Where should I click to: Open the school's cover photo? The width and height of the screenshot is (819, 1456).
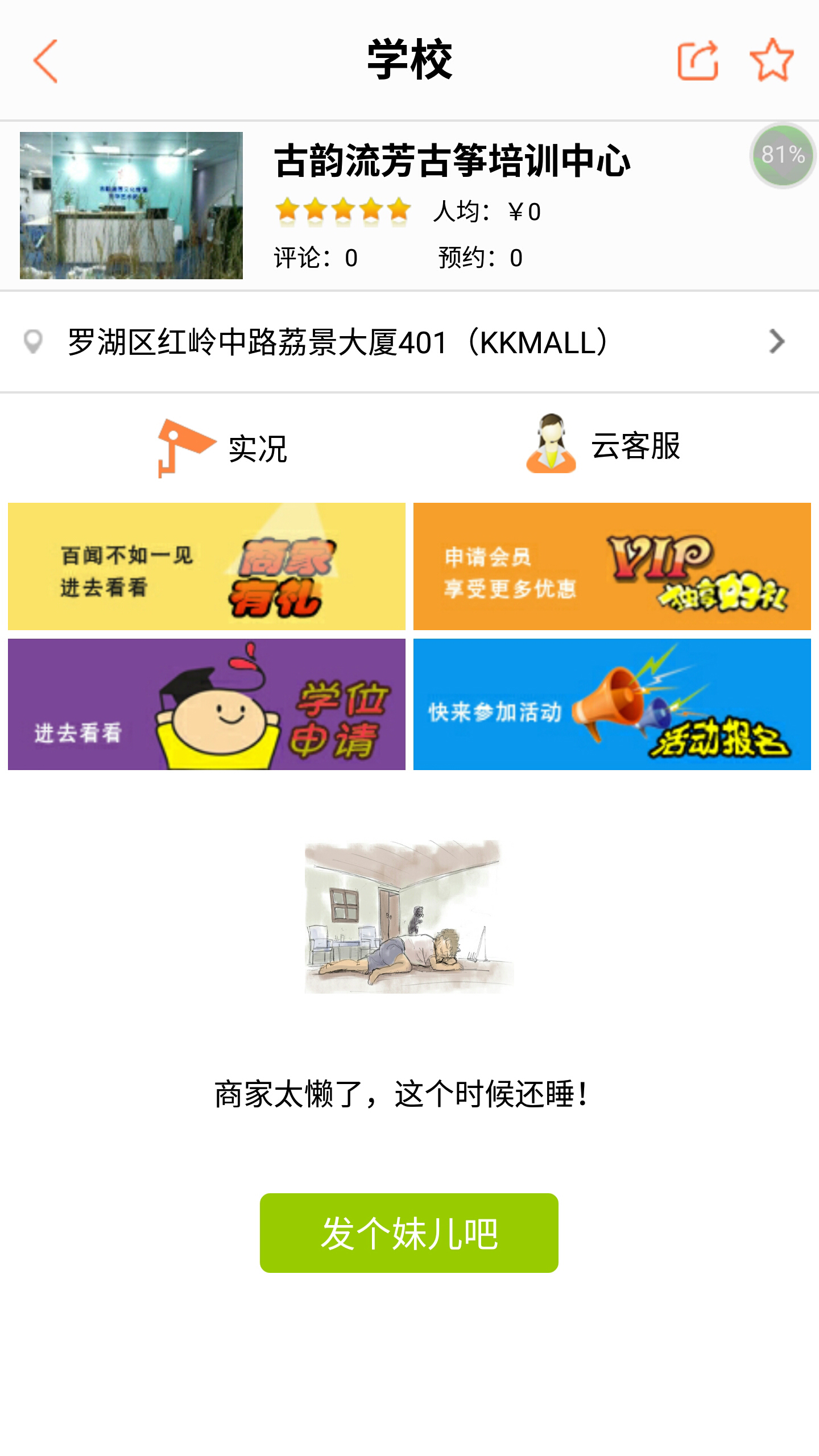131,205
